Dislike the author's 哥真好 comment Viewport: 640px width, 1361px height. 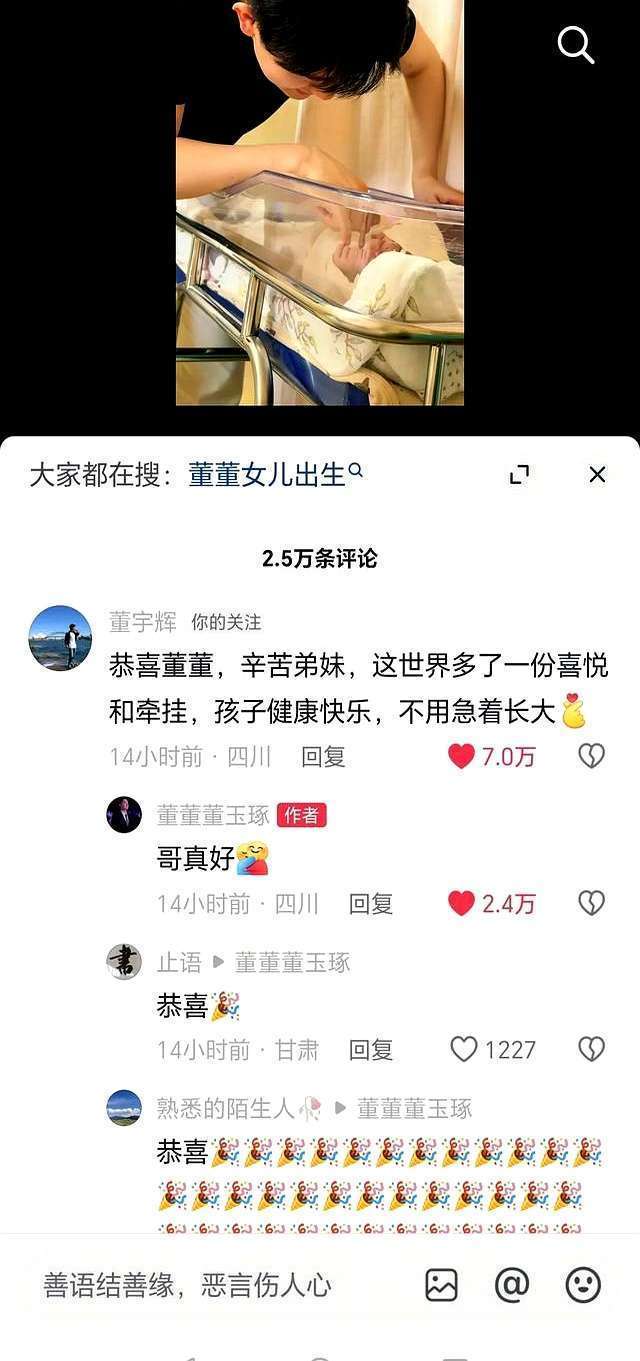[591, 904]
